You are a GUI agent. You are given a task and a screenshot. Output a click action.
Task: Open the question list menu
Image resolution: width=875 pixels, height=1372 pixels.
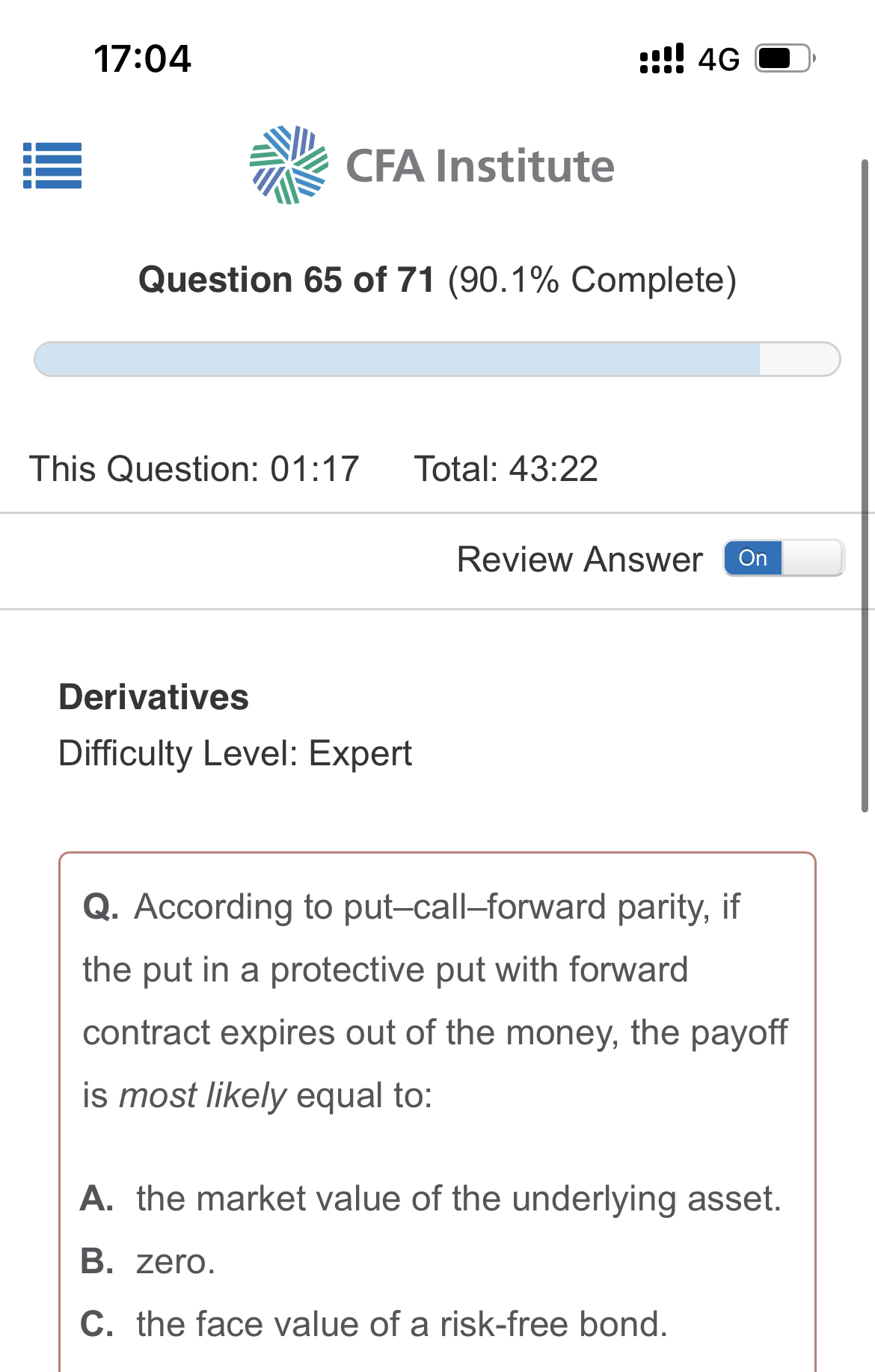(52, 165)
